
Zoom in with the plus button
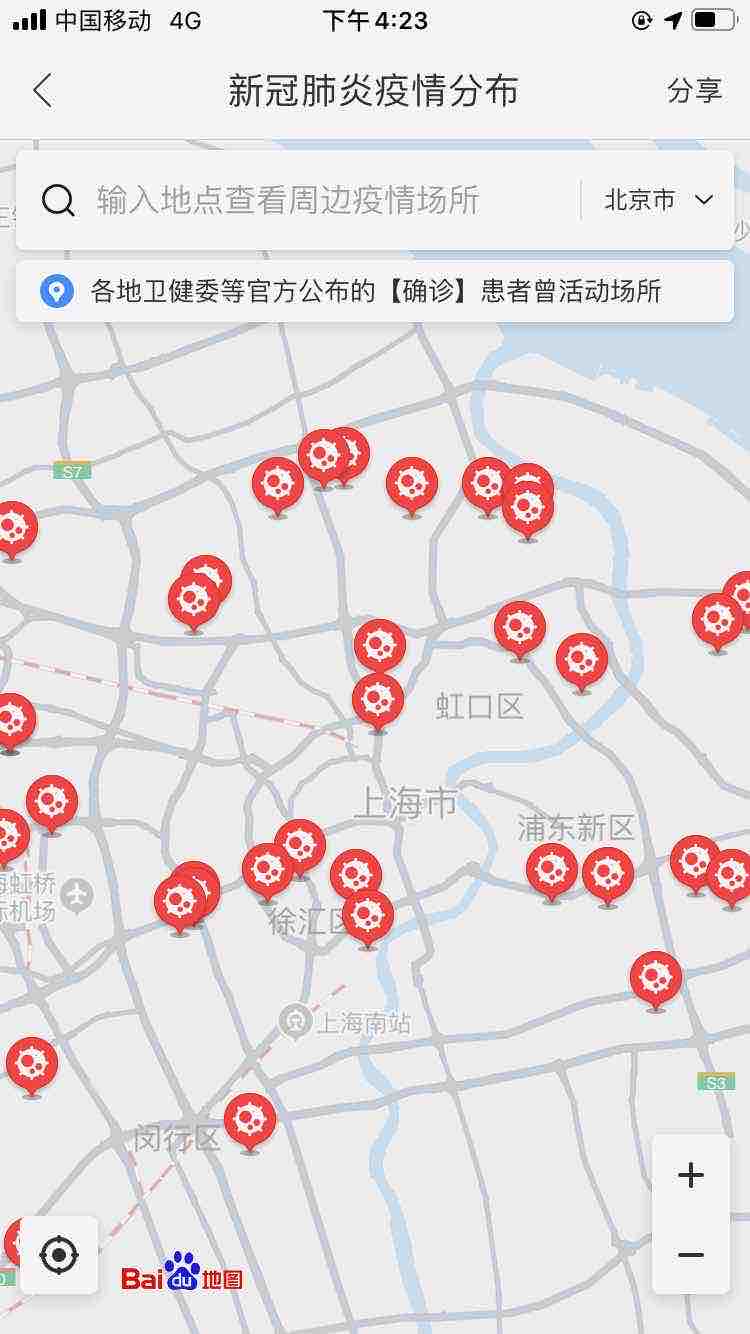pyautogui.click(x=690, y=1174)
